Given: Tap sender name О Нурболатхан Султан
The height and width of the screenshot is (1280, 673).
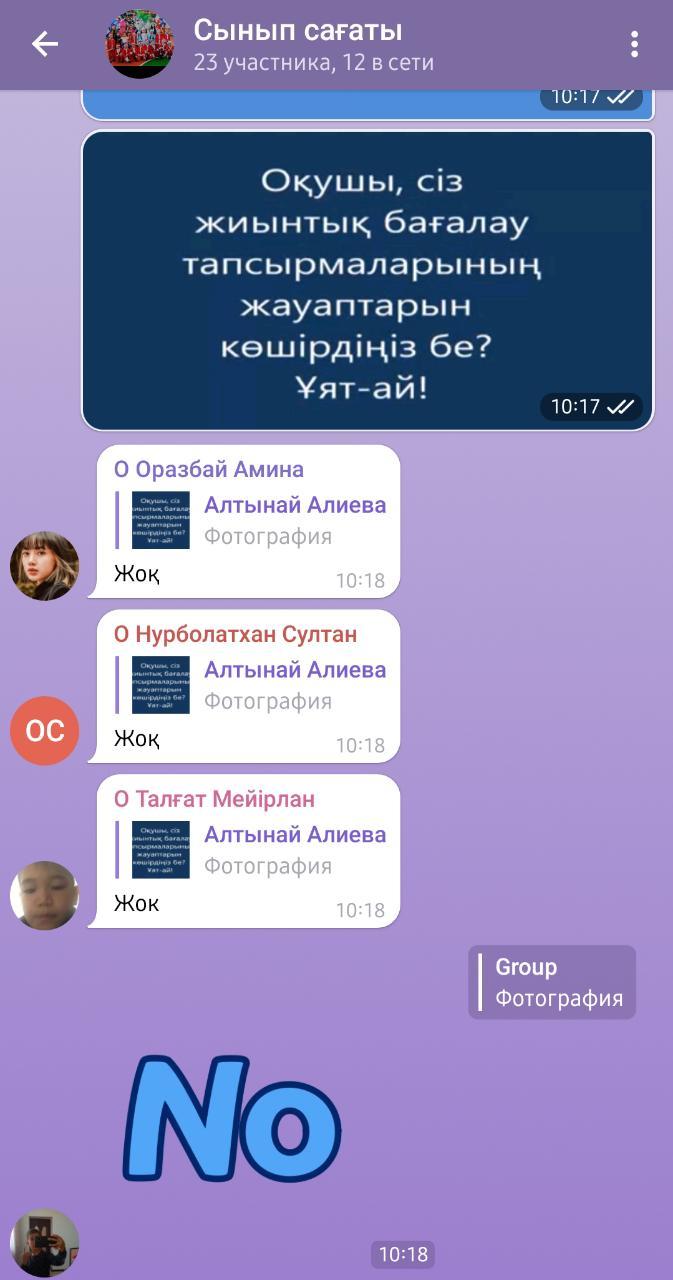Looking at the screenshot, I should (235, 634).
